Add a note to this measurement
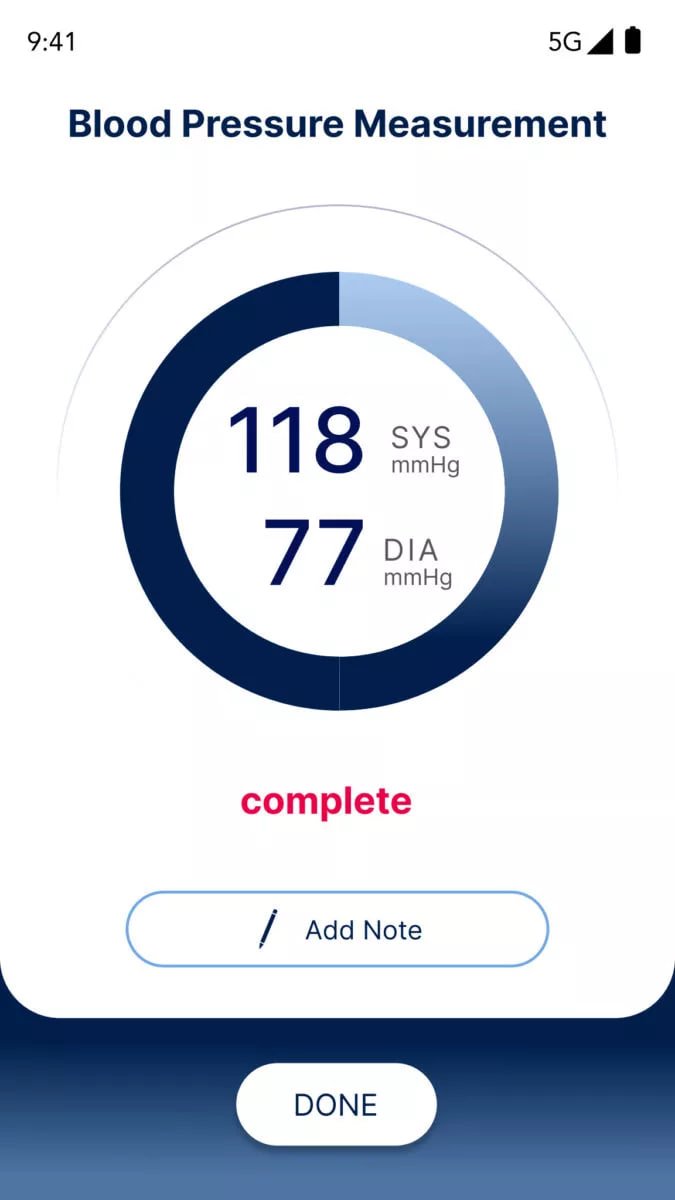The width and height of the screenshot is (675, 1200). point(337,929)
